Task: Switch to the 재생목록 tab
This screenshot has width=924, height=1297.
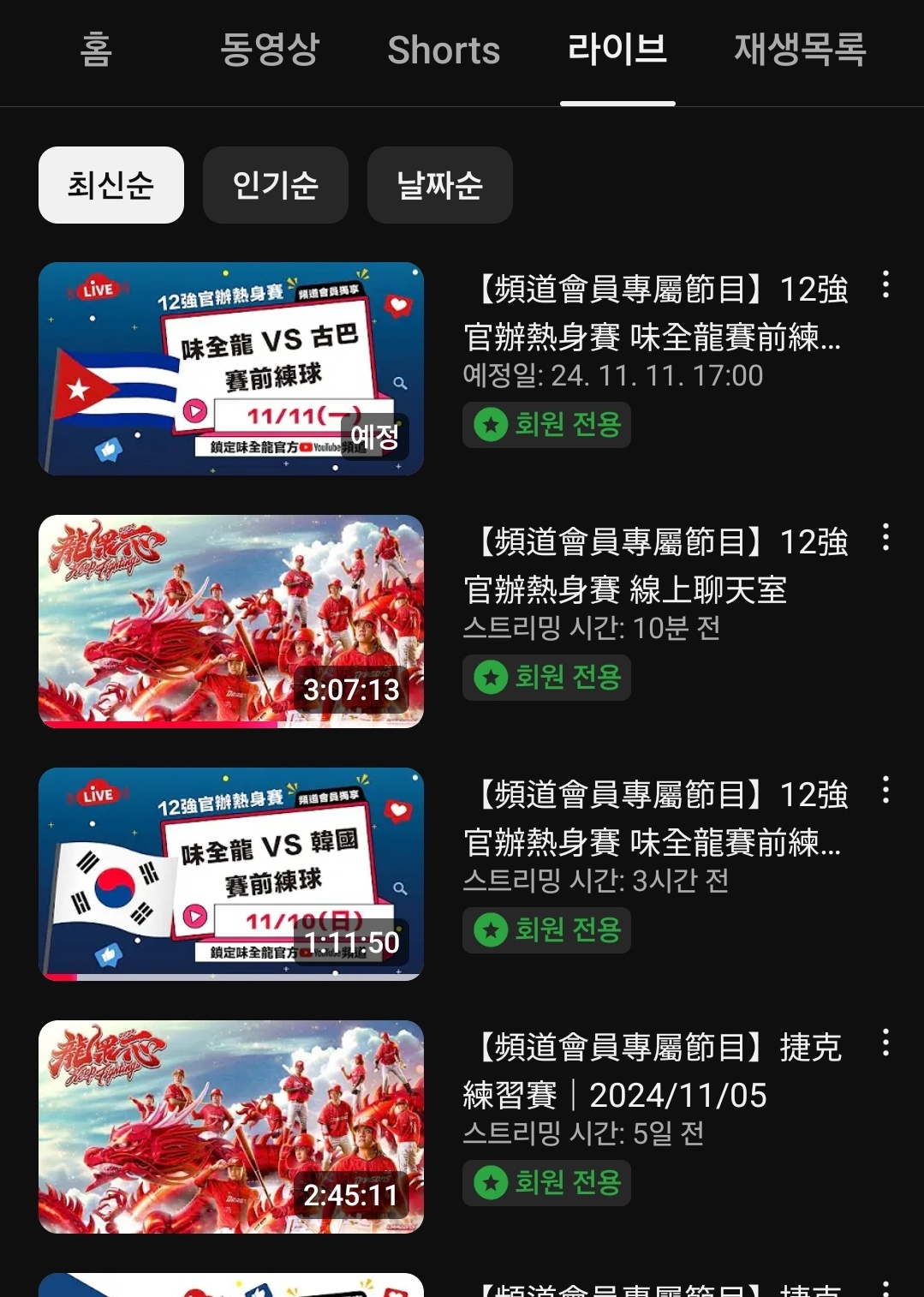Action: click(x=800, y=50)
